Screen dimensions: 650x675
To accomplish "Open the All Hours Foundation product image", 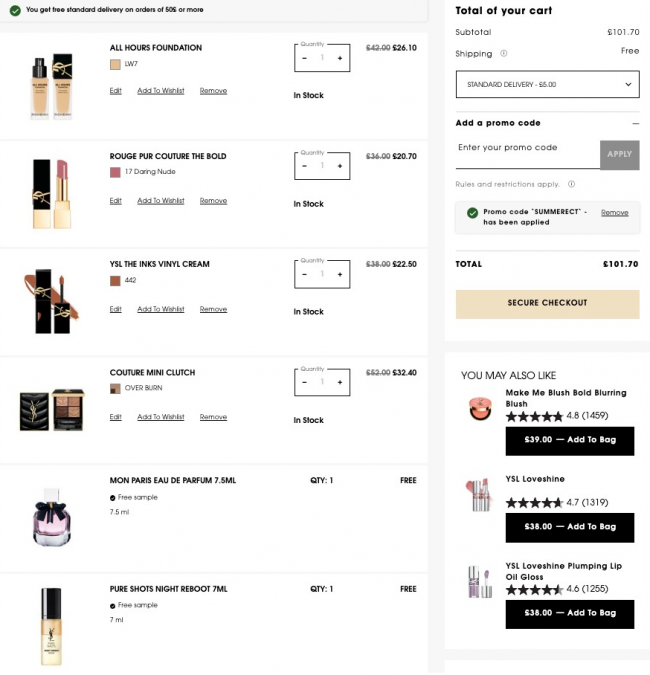I will point(50,87).
